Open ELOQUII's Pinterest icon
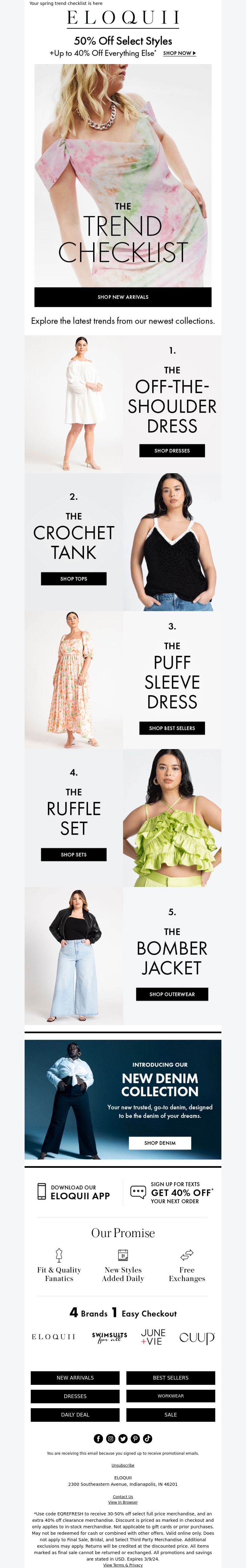246x1568 pixels. (x=135, y=1438)
